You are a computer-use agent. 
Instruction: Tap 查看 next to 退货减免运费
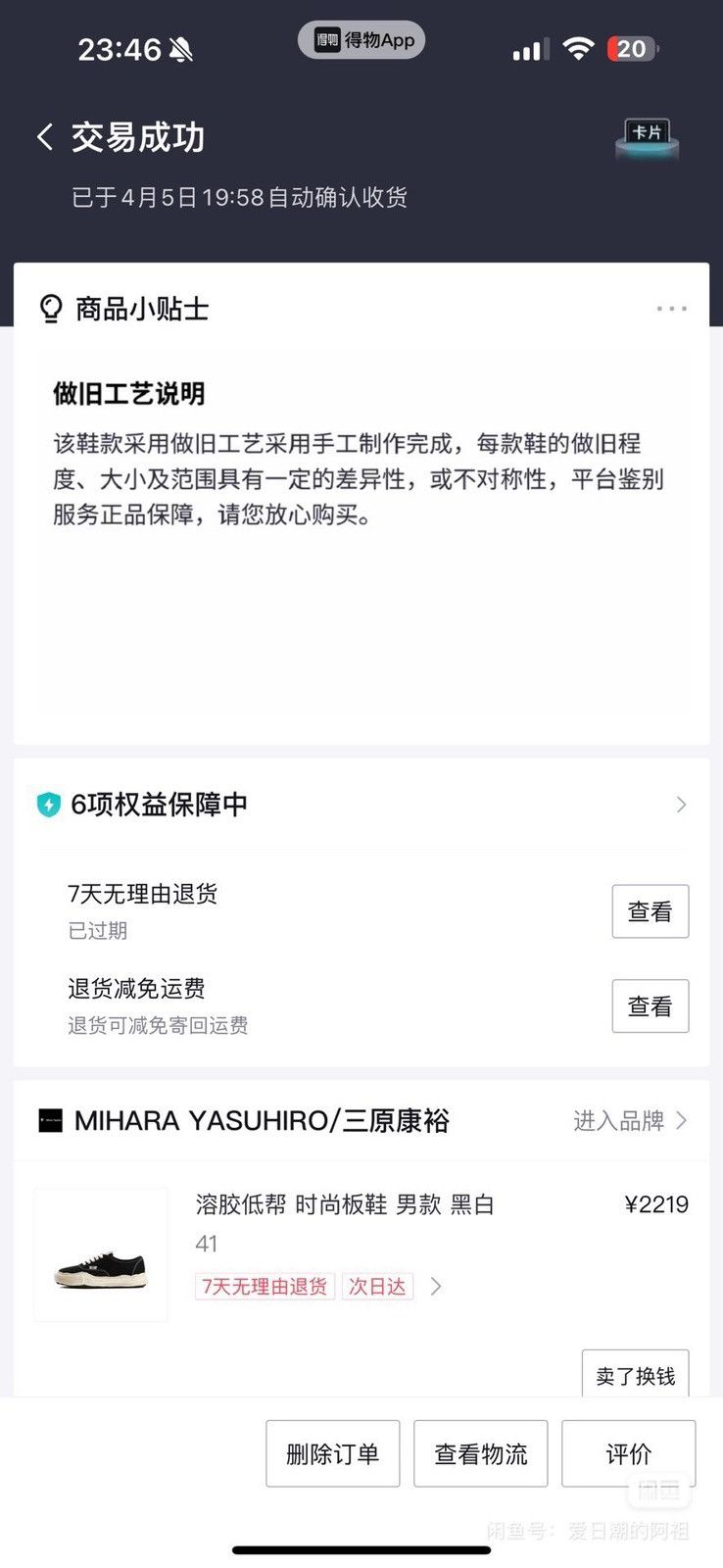tap(651, 1006)
